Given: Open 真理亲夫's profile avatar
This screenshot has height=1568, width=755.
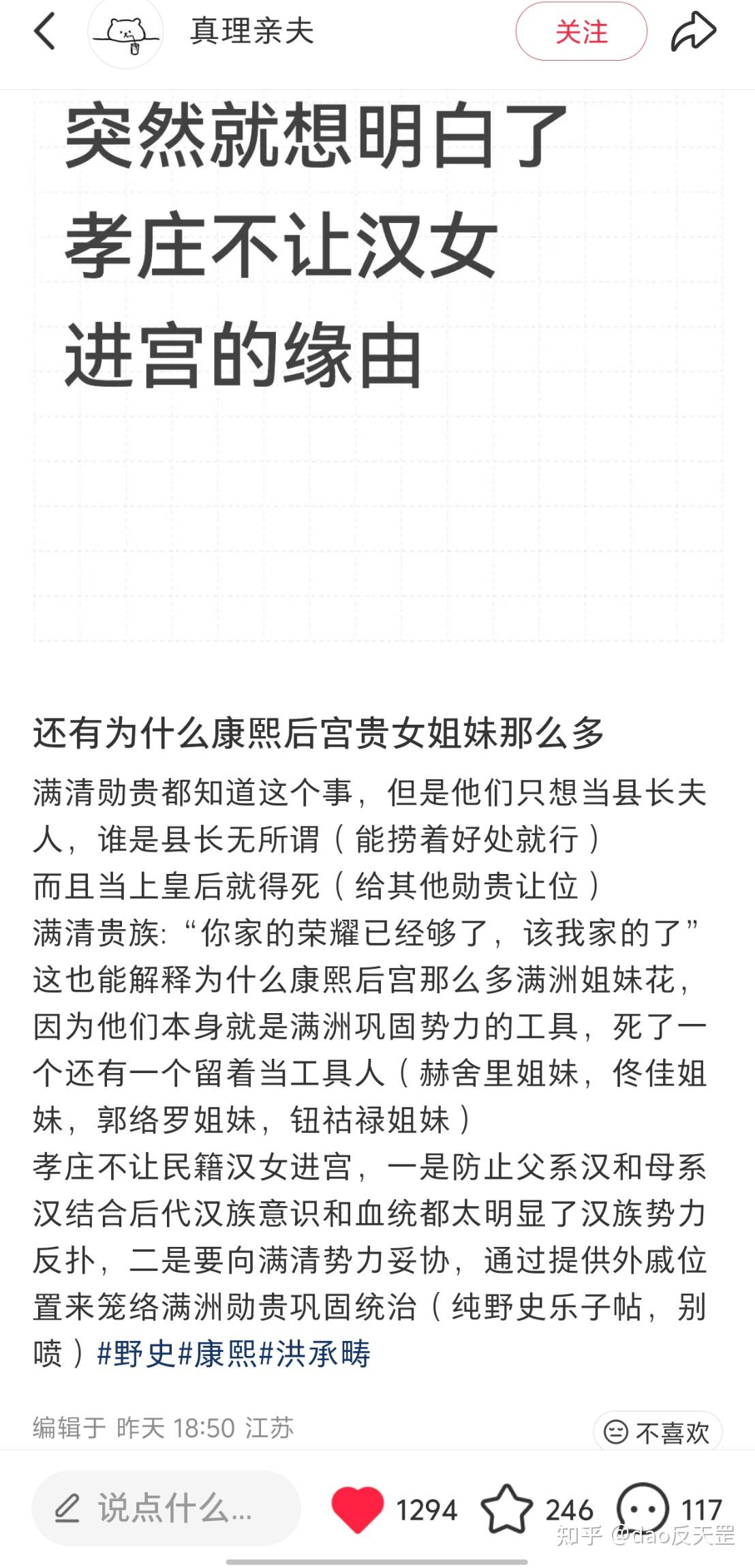Looking at the screenshot, I should point(125,32).
